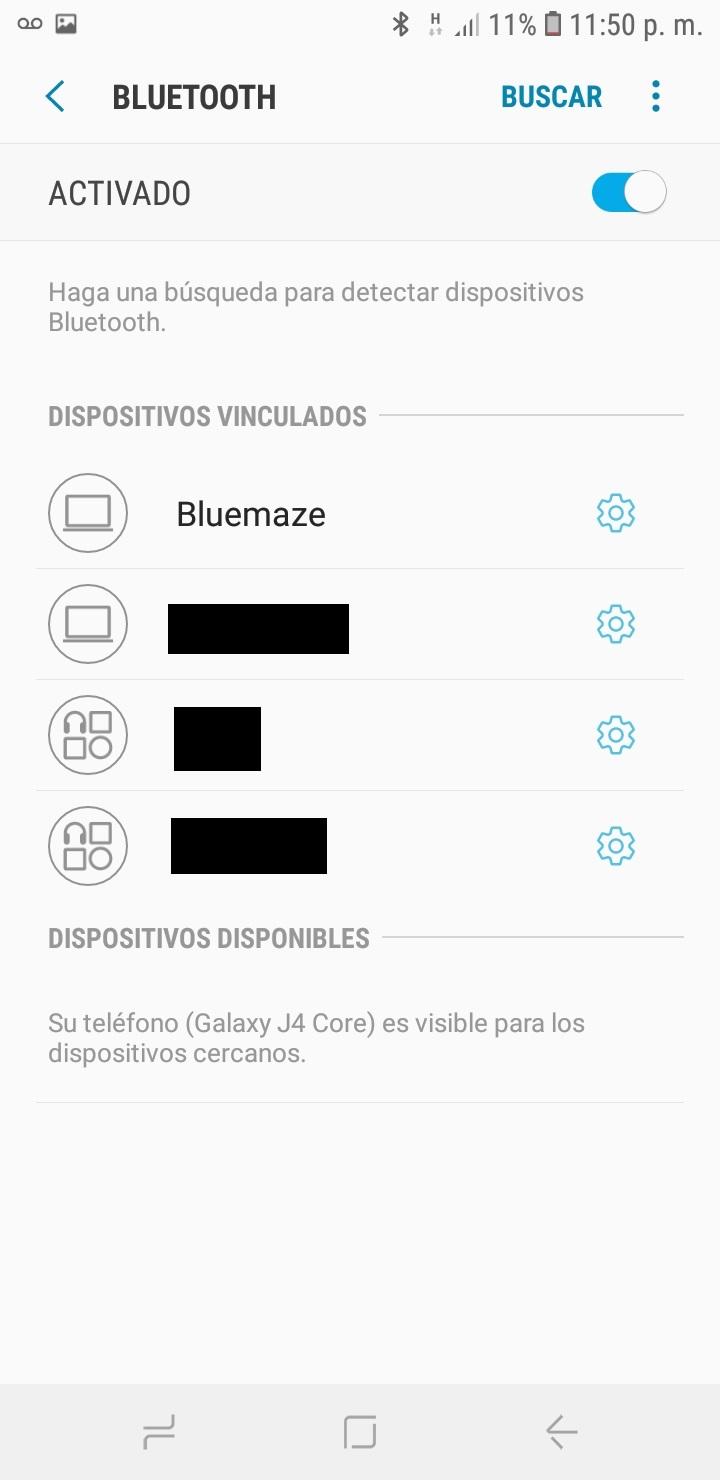Toggle Bluetooth off using the blue switch
The width and height of the screenshot is (720, 1480).
[x=628, y=191]
